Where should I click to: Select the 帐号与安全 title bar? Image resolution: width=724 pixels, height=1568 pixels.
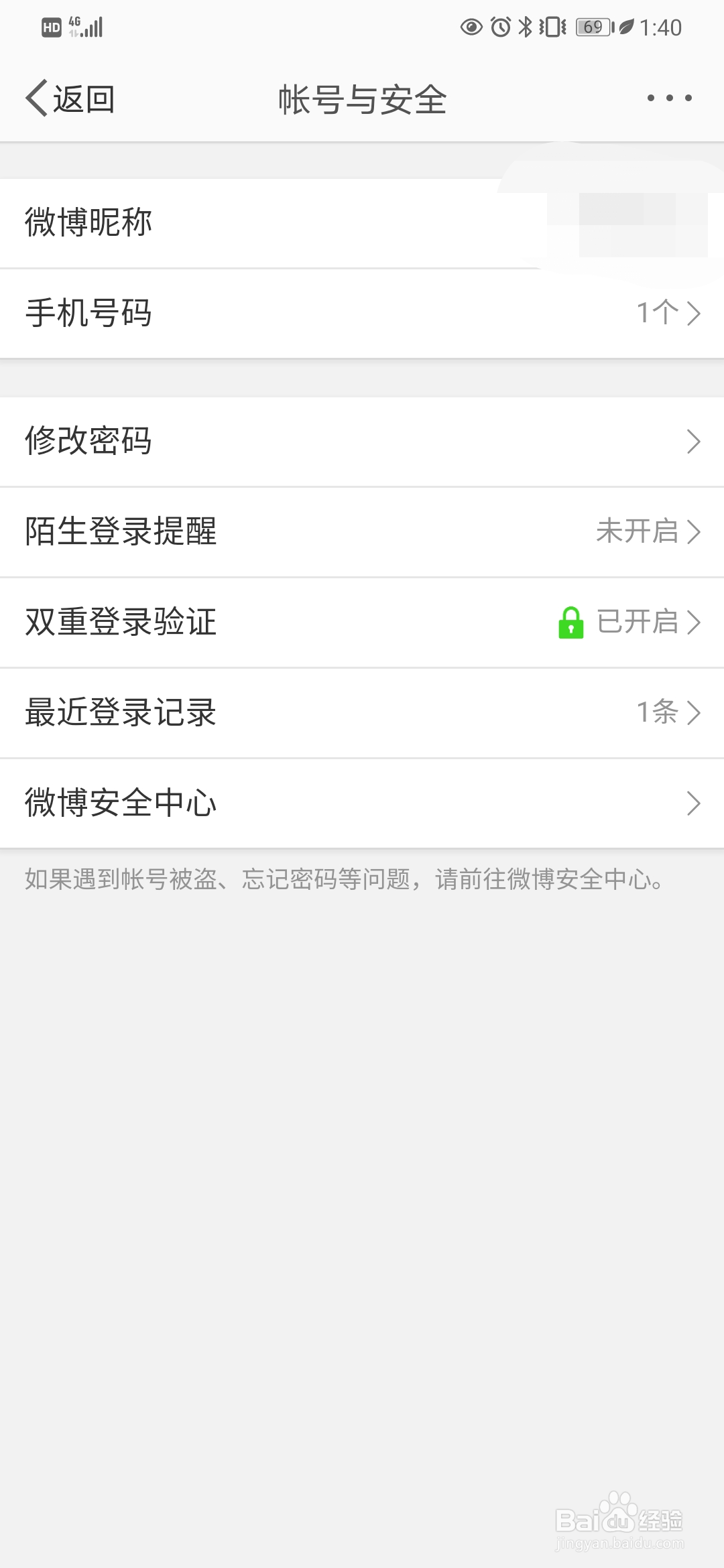(x=362, y=99)
